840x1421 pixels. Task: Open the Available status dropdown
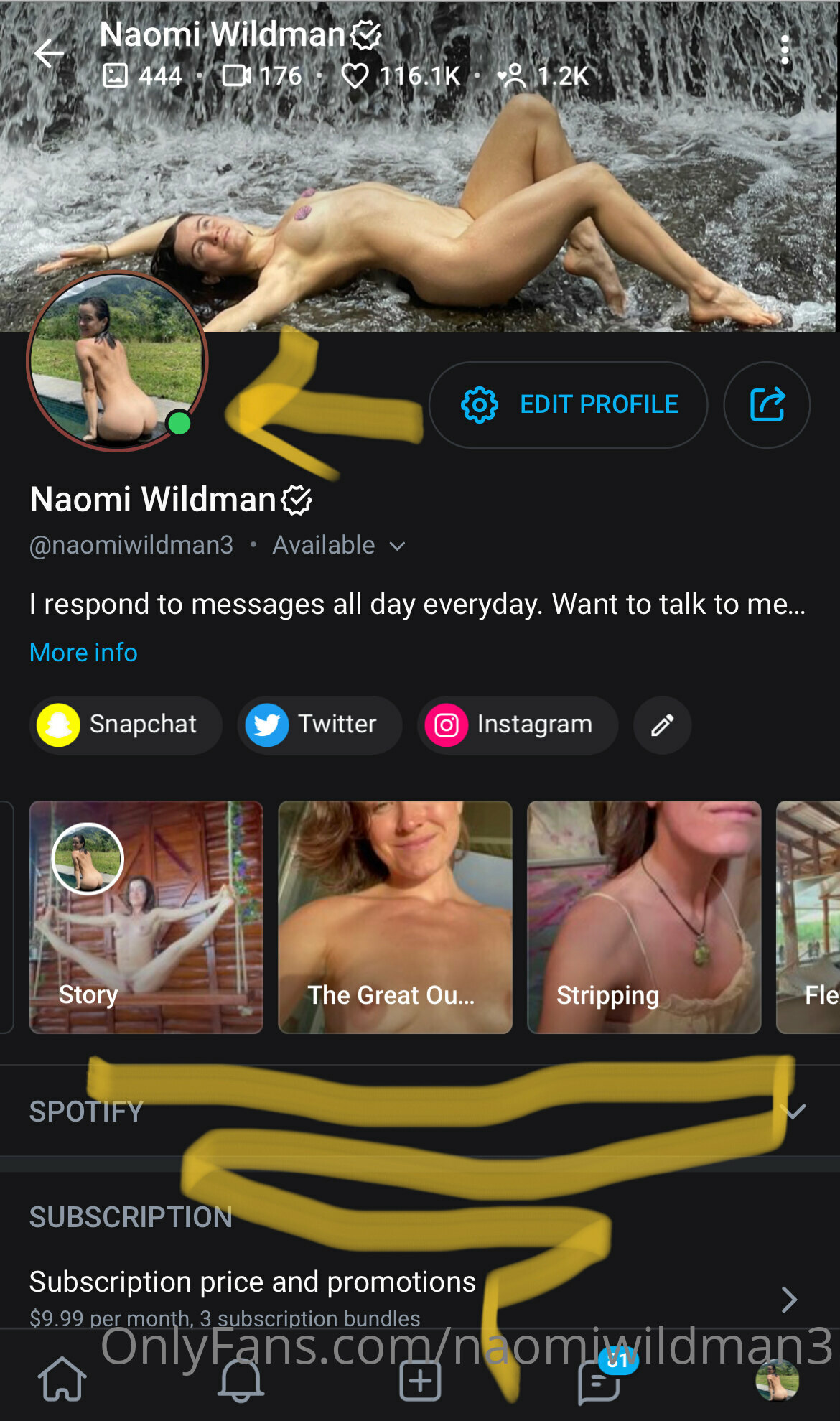tap(339, 545)
